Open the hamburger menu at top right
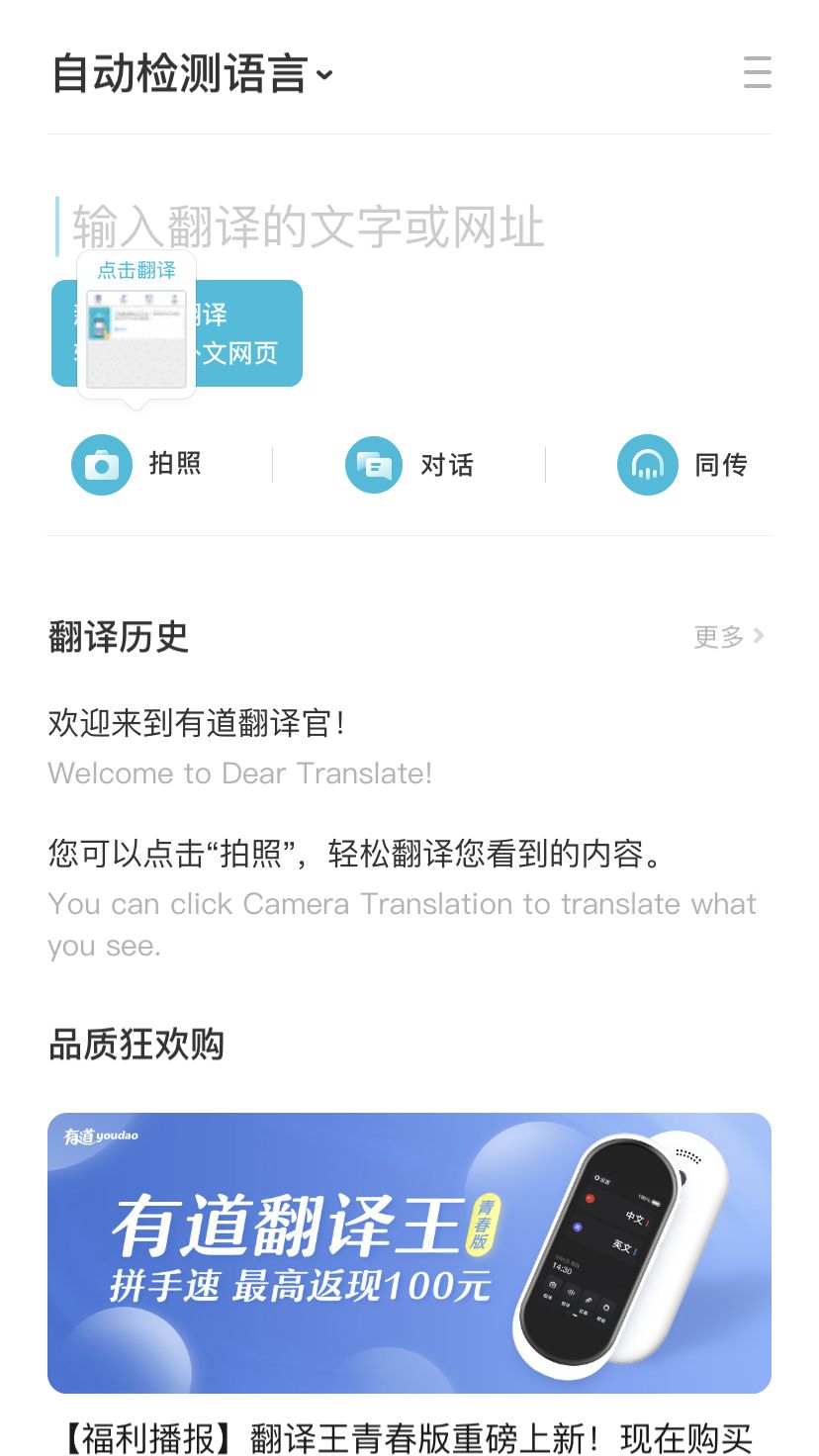Image resolution: width=819 pixels, height=1456 pixels. click(758, 72)
